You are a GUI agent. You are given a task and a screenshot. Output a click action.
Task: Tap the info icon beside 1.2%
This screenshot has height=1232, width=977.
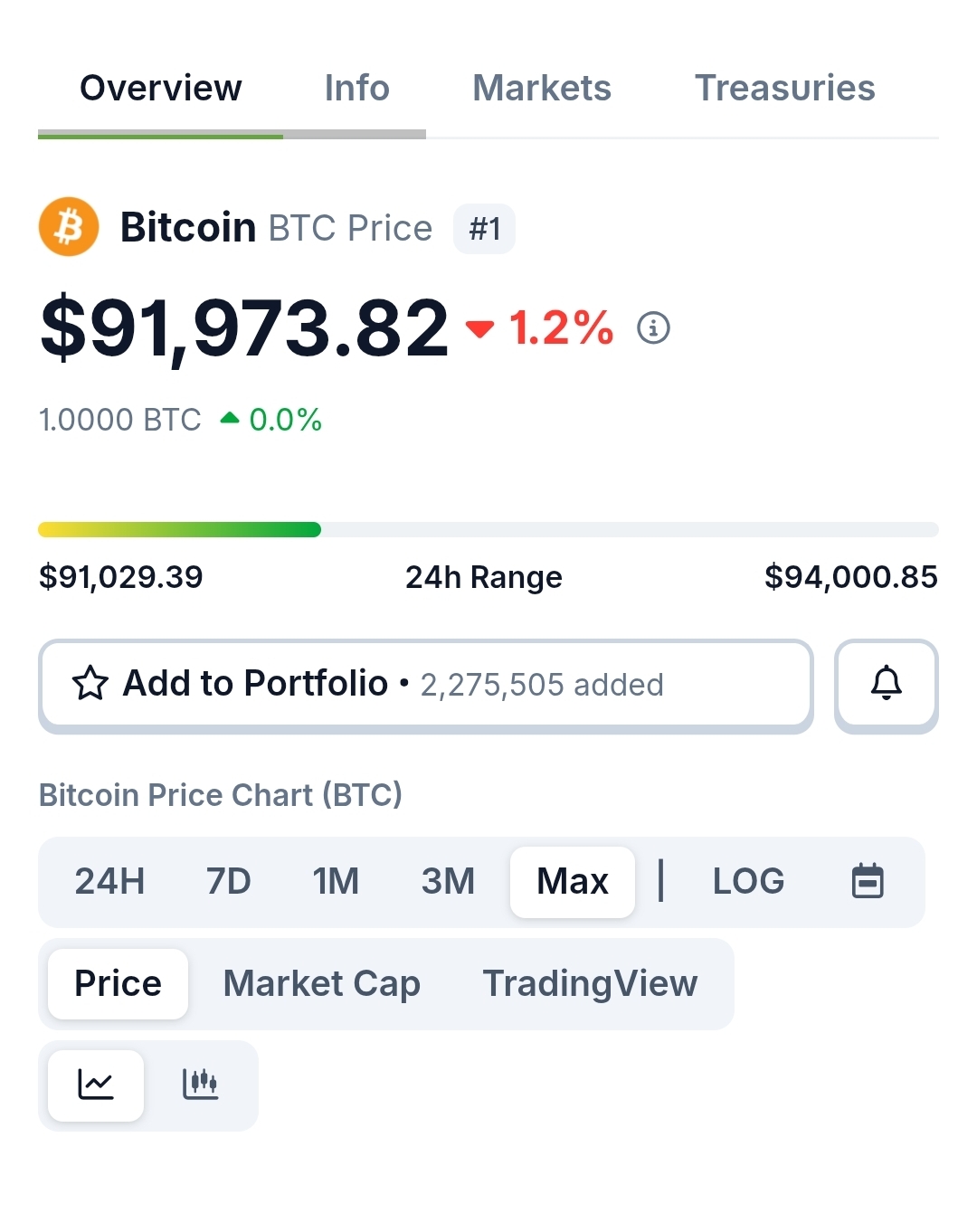(x=653, y=327)
